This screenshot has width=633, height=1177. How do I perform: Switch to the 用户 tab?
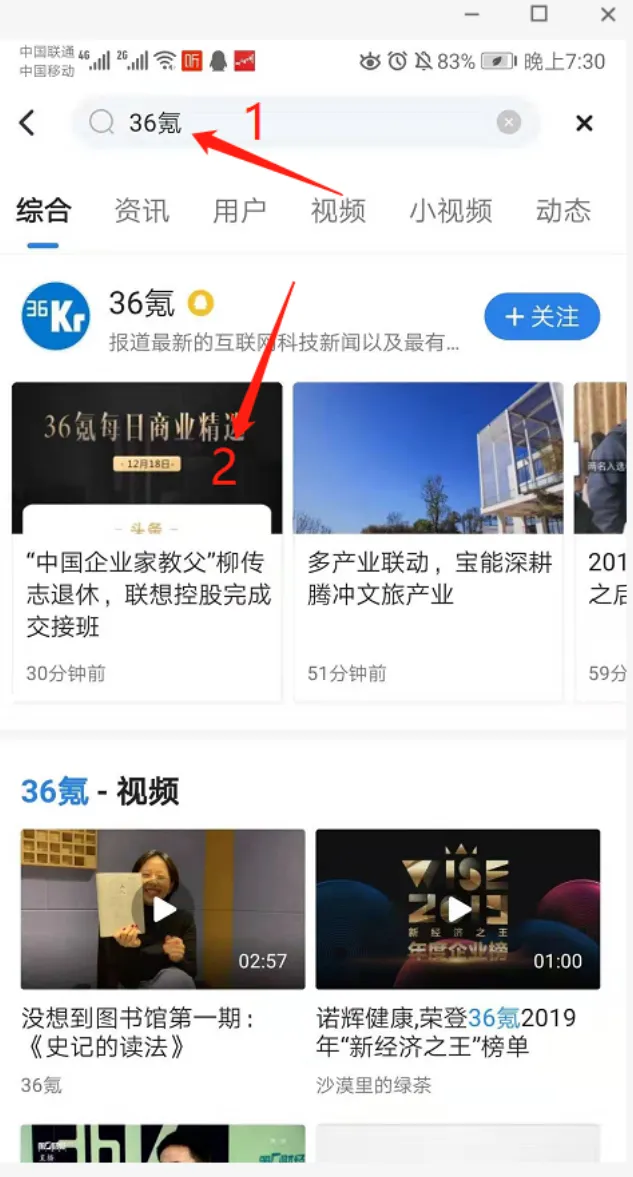tap(239, 211)
